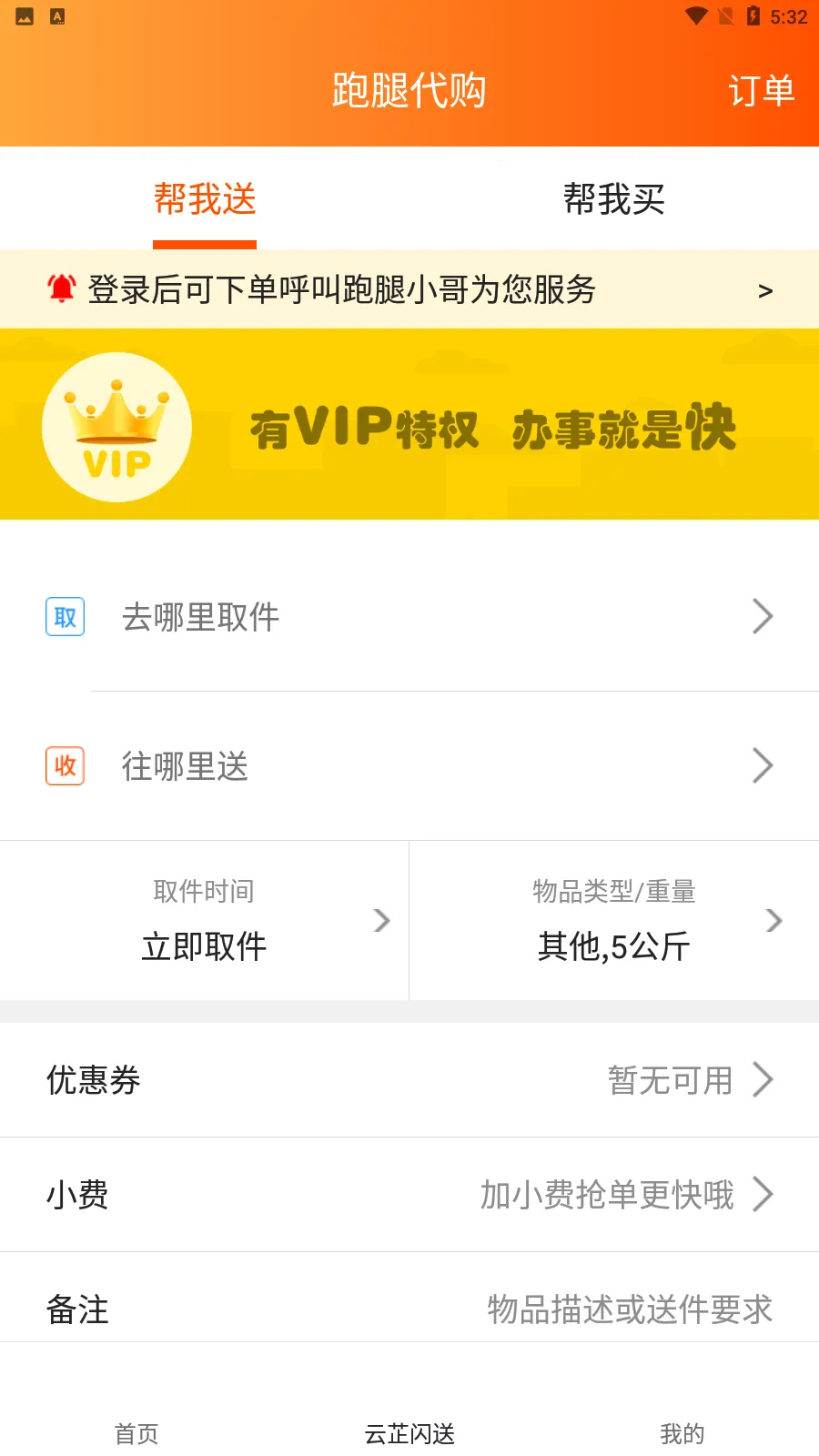
Task: Open the login prompt notice banner
Action: (409, 289)
